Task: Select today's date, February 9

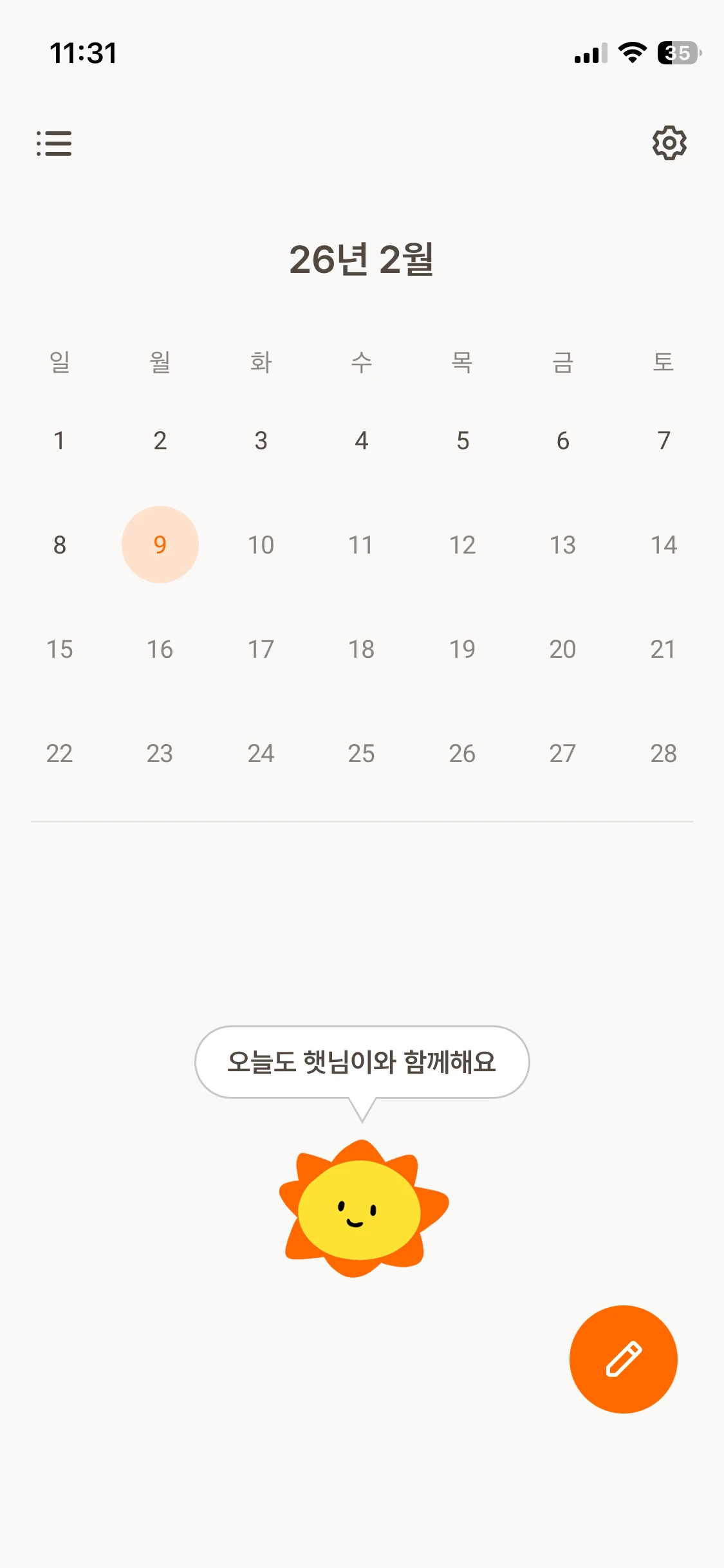Action: (160, 545)
